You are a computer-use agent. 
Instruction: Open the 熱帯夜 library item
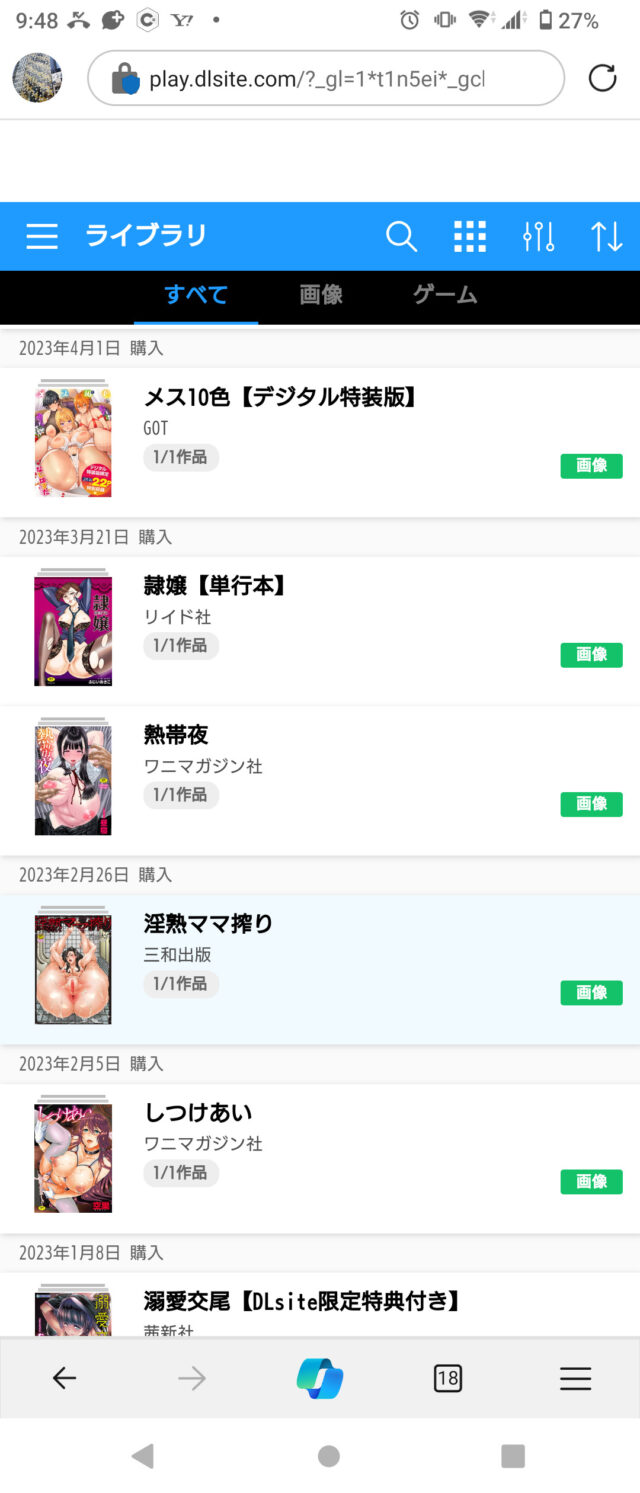tap(176, 735)
